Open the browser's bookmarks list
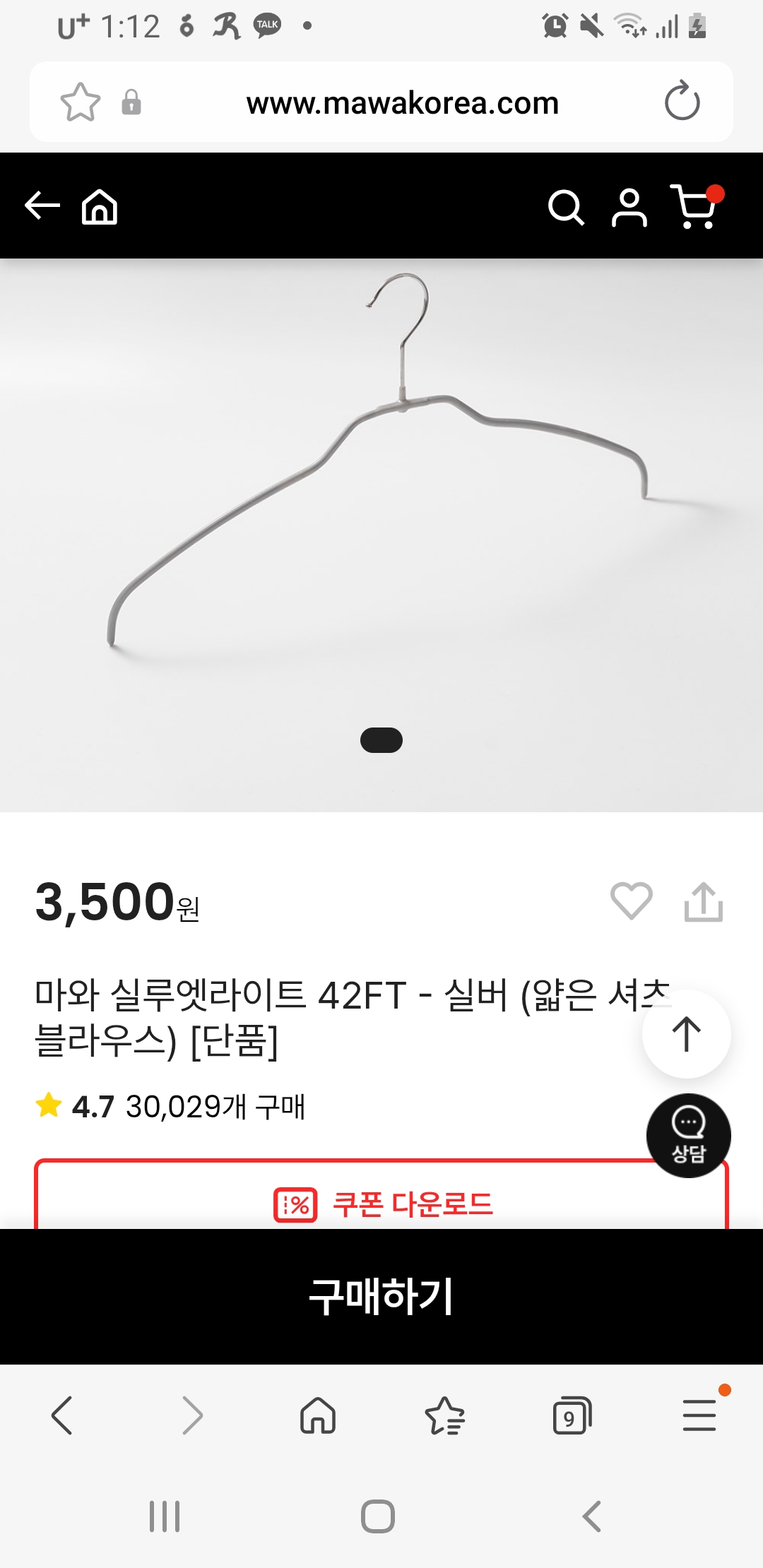The height and width of the screenshot is (1568, 763). (445, 1416)
